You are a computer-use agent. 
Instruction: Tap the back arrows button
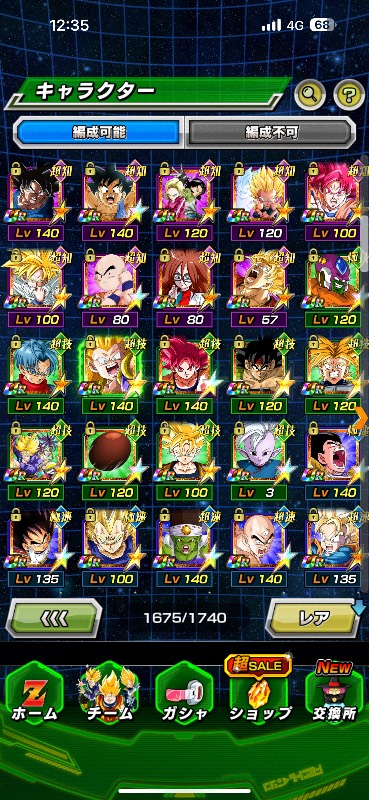point(54,618)
